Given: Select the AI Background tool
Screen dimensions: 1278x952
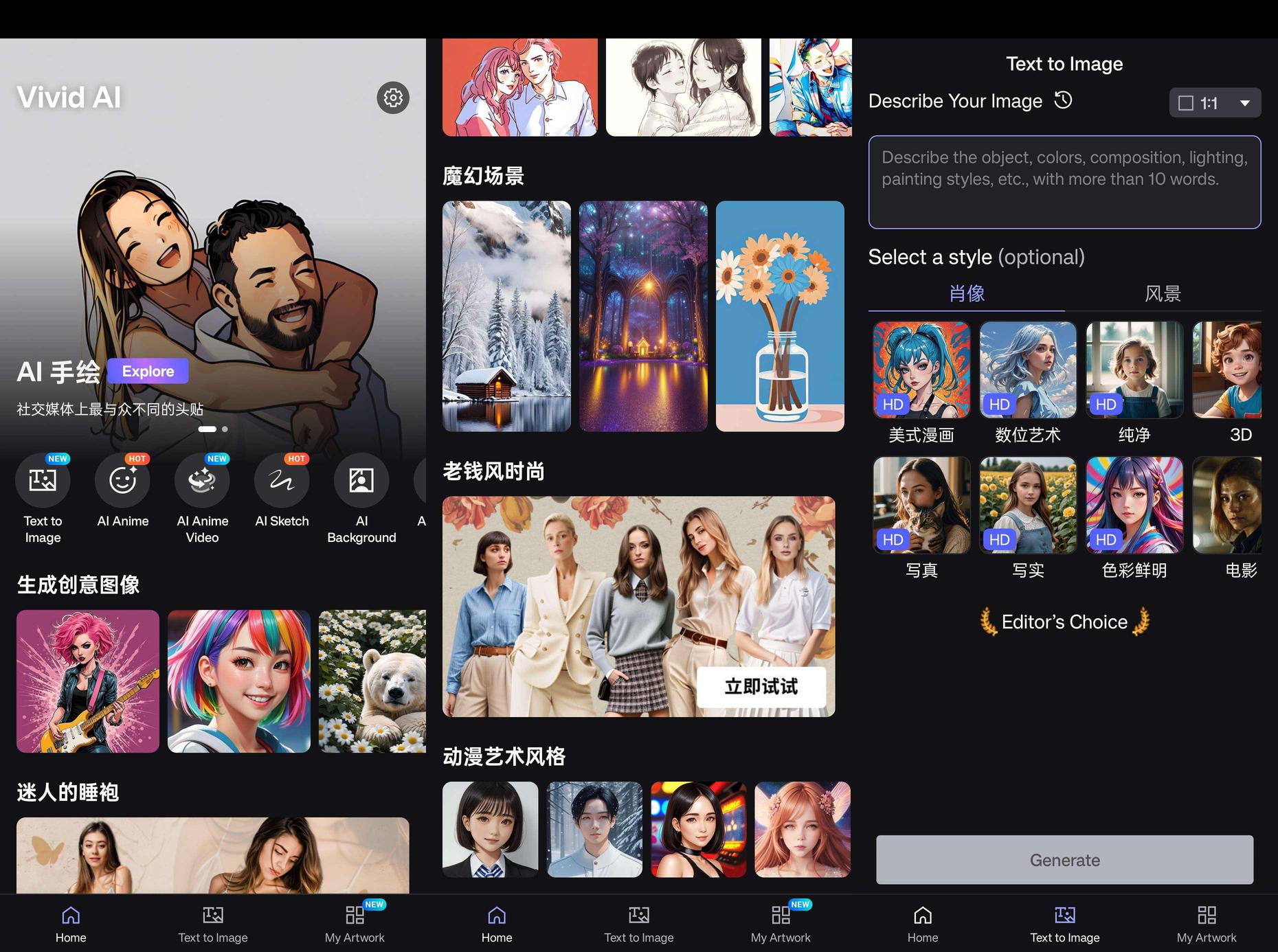Looking at the screenshot, I should 361,480.
